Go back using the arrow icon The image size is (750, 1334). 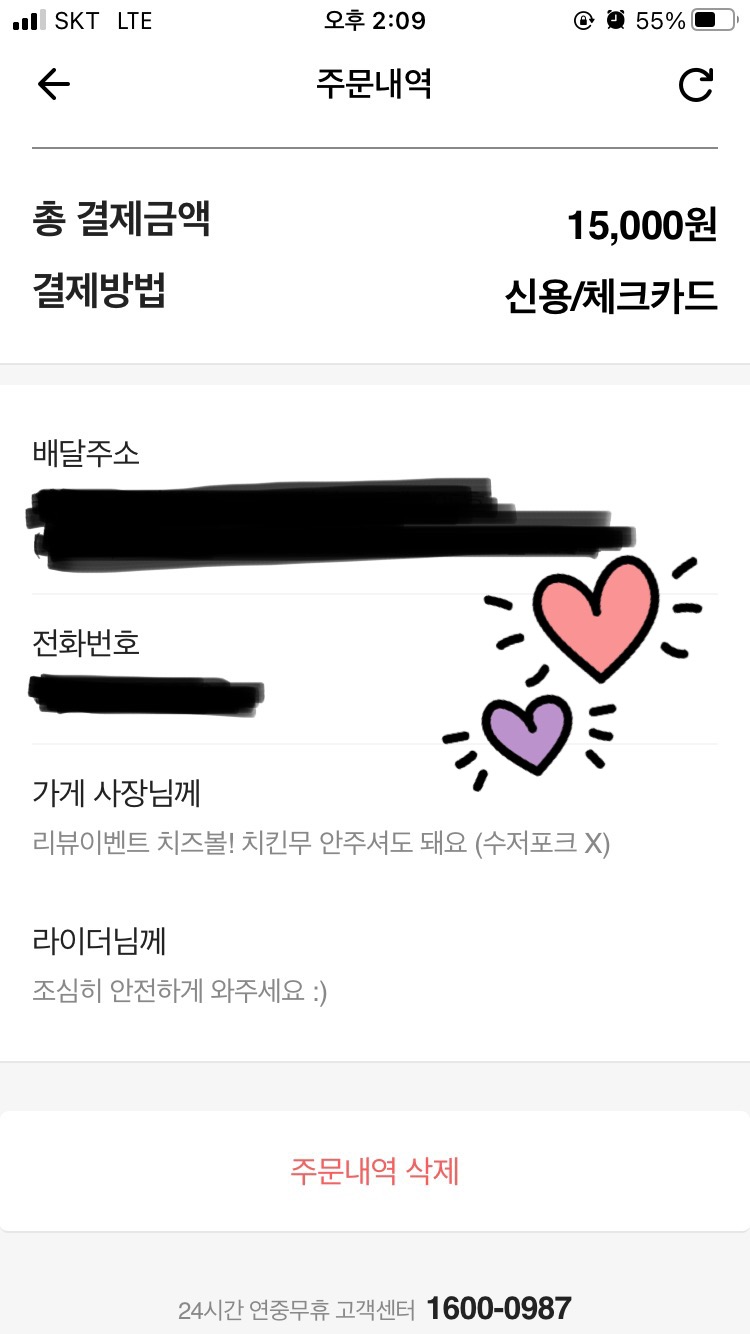tap(54, 85)
